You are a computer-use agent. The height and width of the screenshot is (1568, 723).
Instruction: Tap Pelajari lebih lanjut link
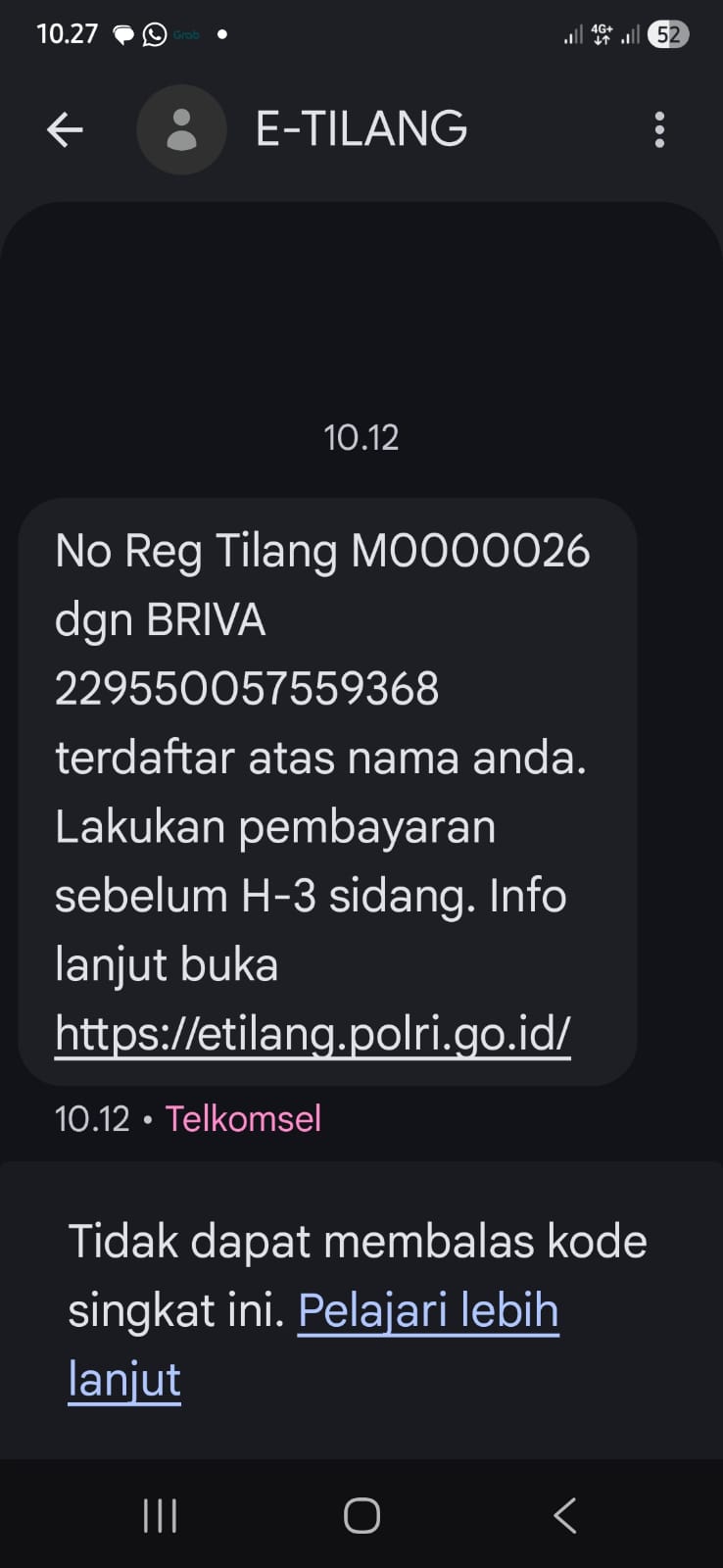tap(428, 1310)
